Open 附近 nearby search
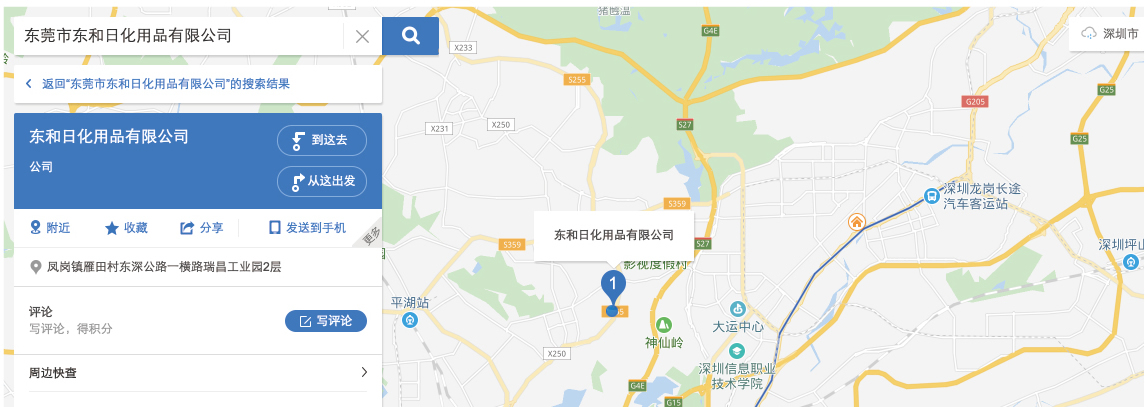The width and height of the screenshot is (1145, 407). click(50, 228)
